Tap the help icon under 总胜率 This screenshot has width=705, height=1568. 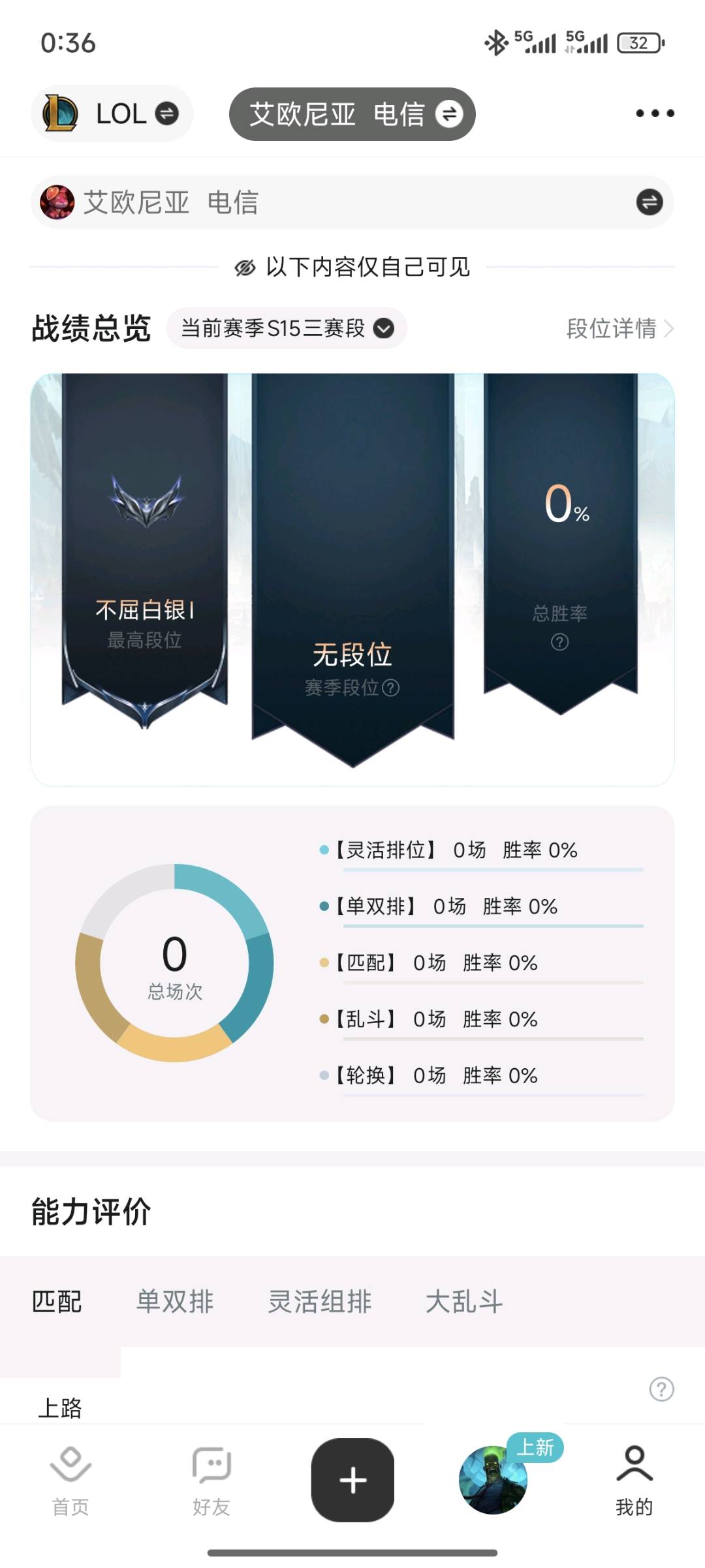point(559,642)
